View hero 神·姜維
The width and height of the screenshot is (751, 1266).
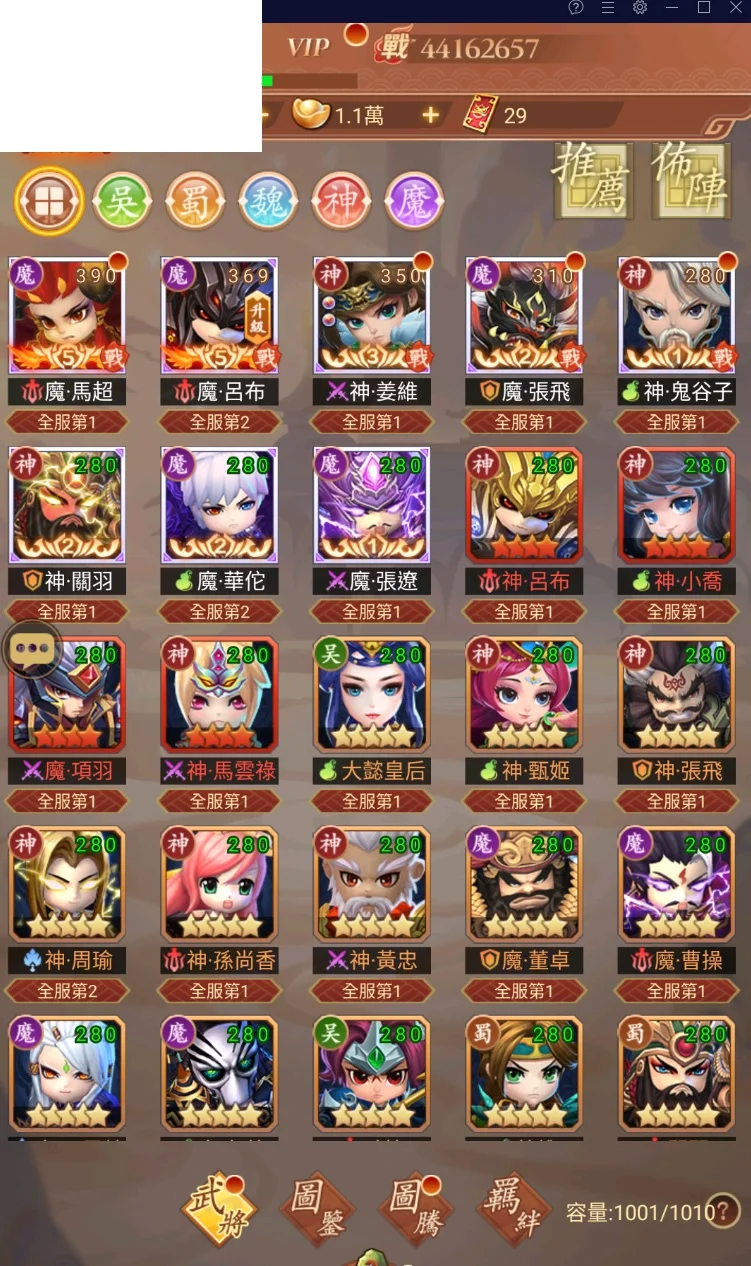(371, 316)
